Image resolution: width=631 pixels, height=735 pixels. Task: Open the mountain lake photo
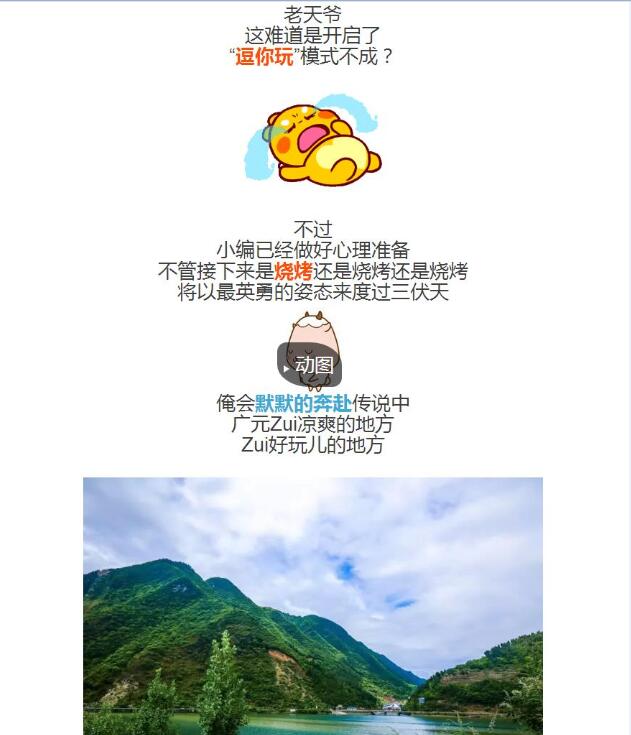click(312, 605)
